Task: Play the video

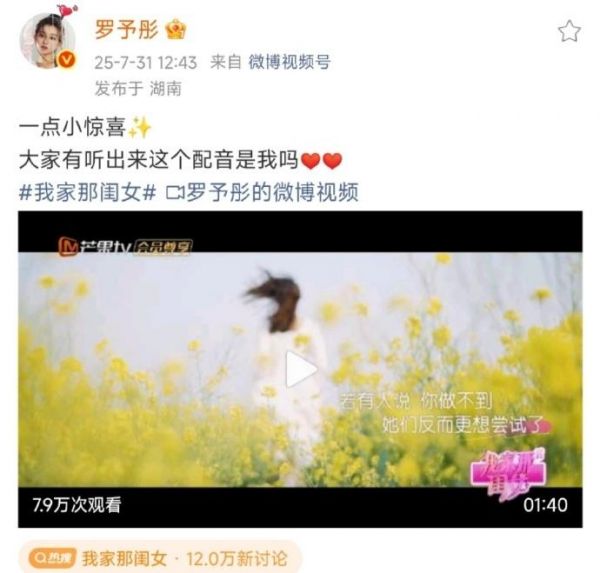Action: coord(300,369)
